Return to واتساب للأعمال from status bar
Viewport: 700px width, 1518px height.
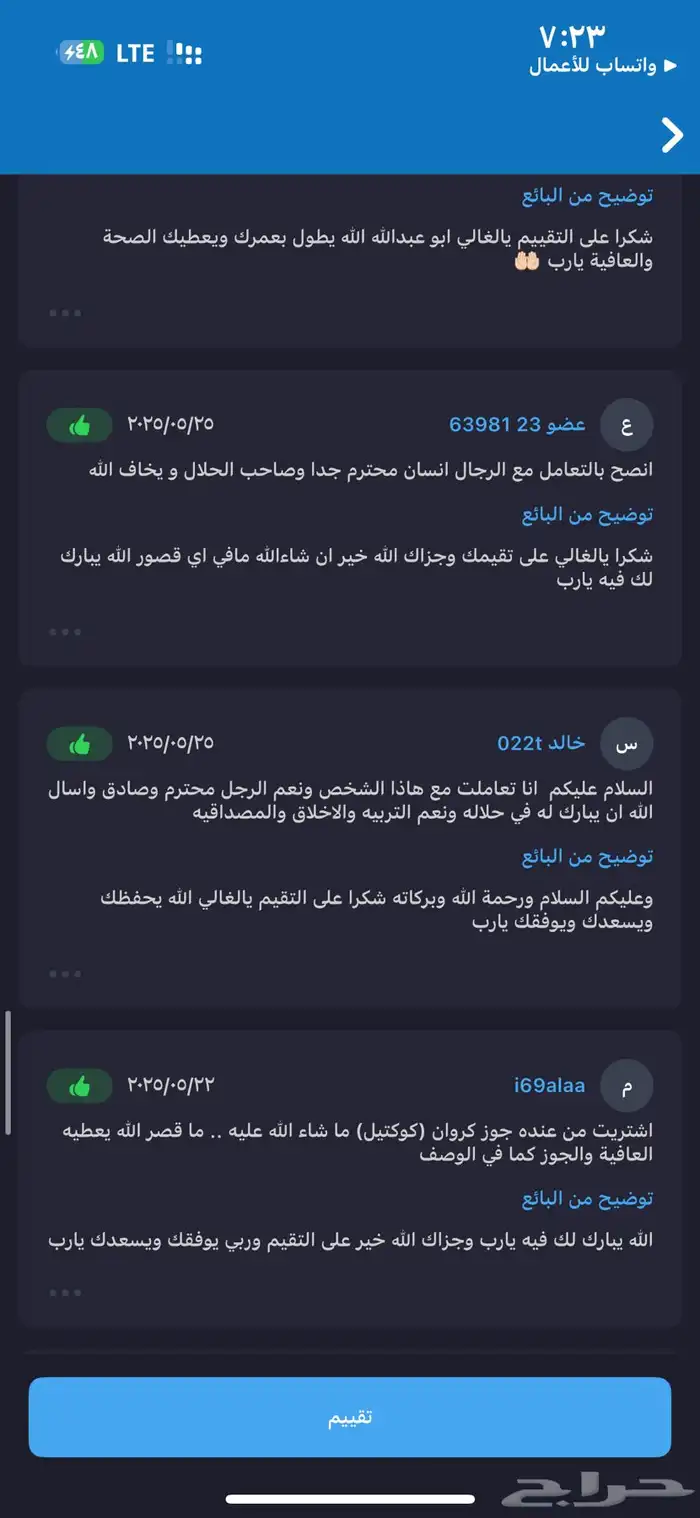(x=593, y=66)
